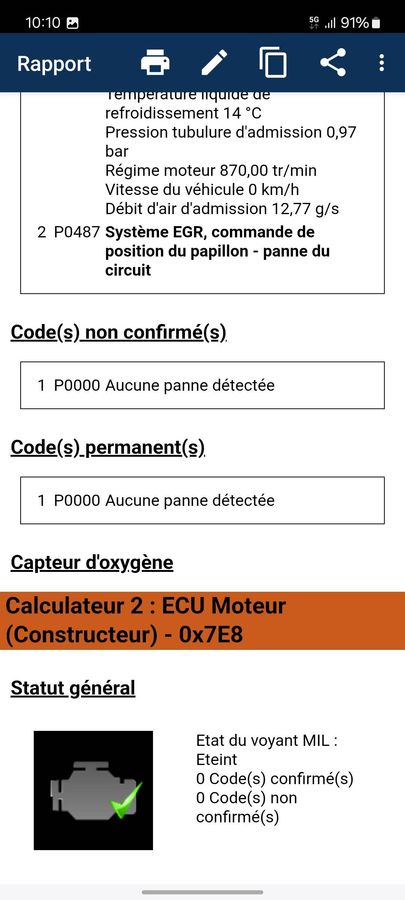
Task: Copy the report with the copy icon
Action: 273,63
